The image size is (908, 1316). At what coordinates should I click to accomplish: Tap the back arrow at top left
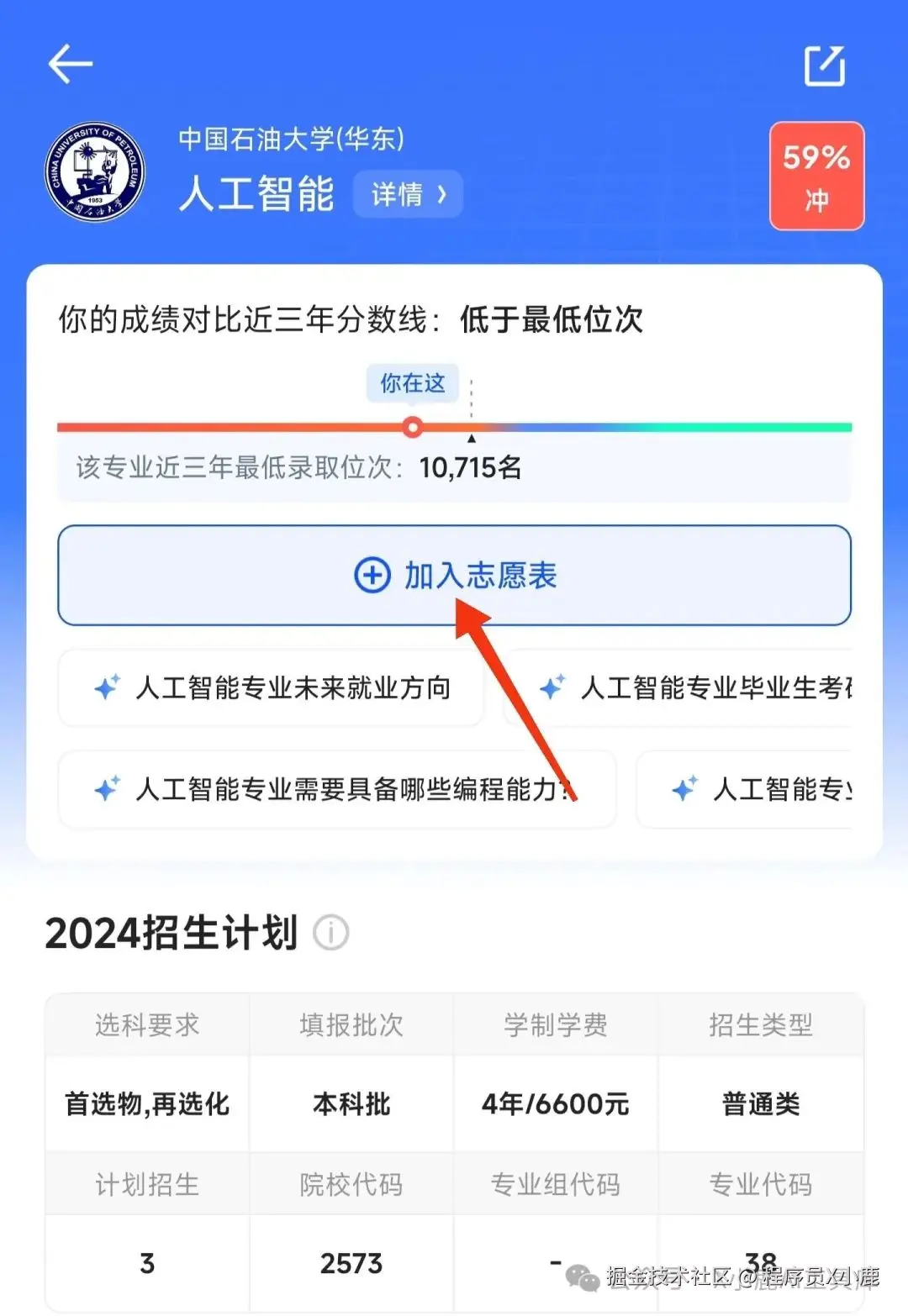[x=70, y=64]
